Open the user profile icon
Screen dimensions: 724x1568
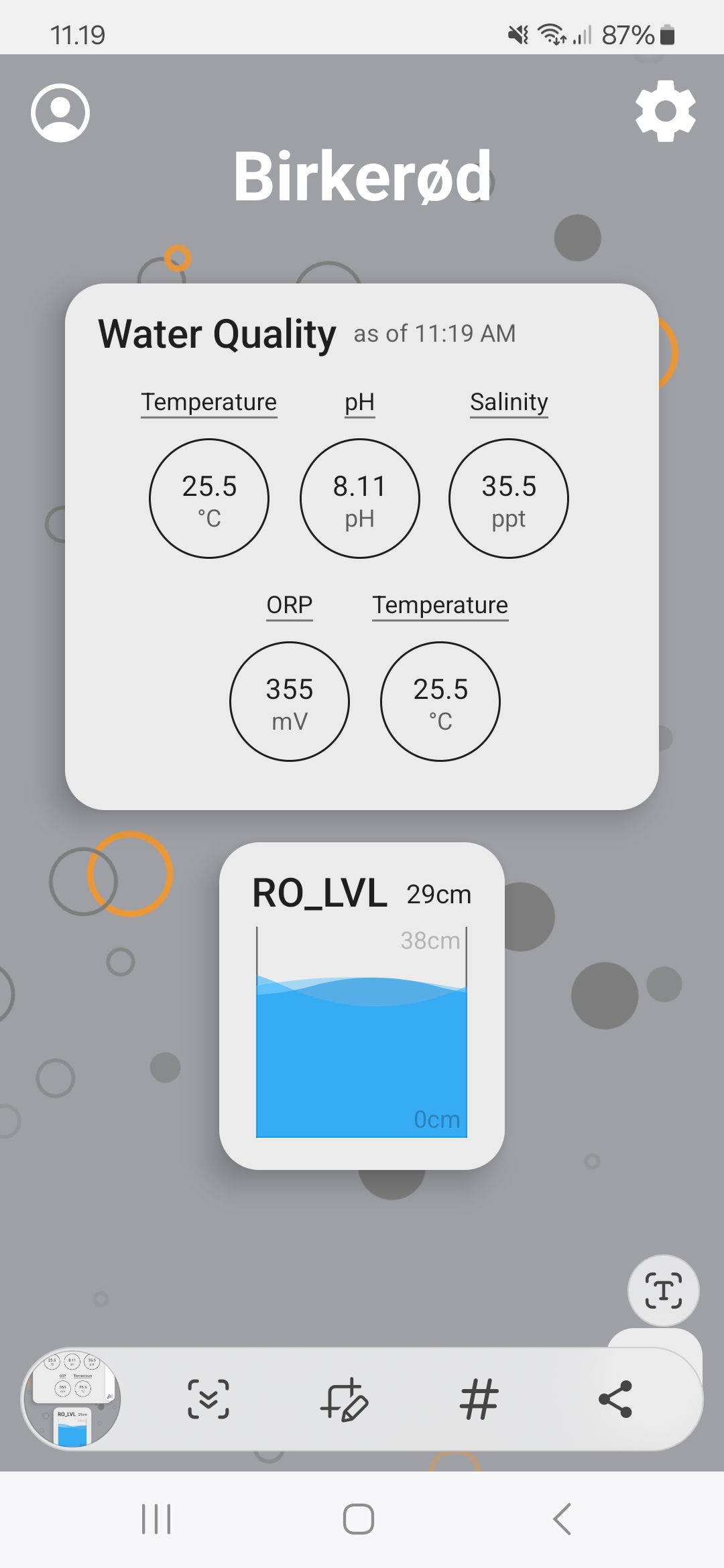(x=60, y=113)
